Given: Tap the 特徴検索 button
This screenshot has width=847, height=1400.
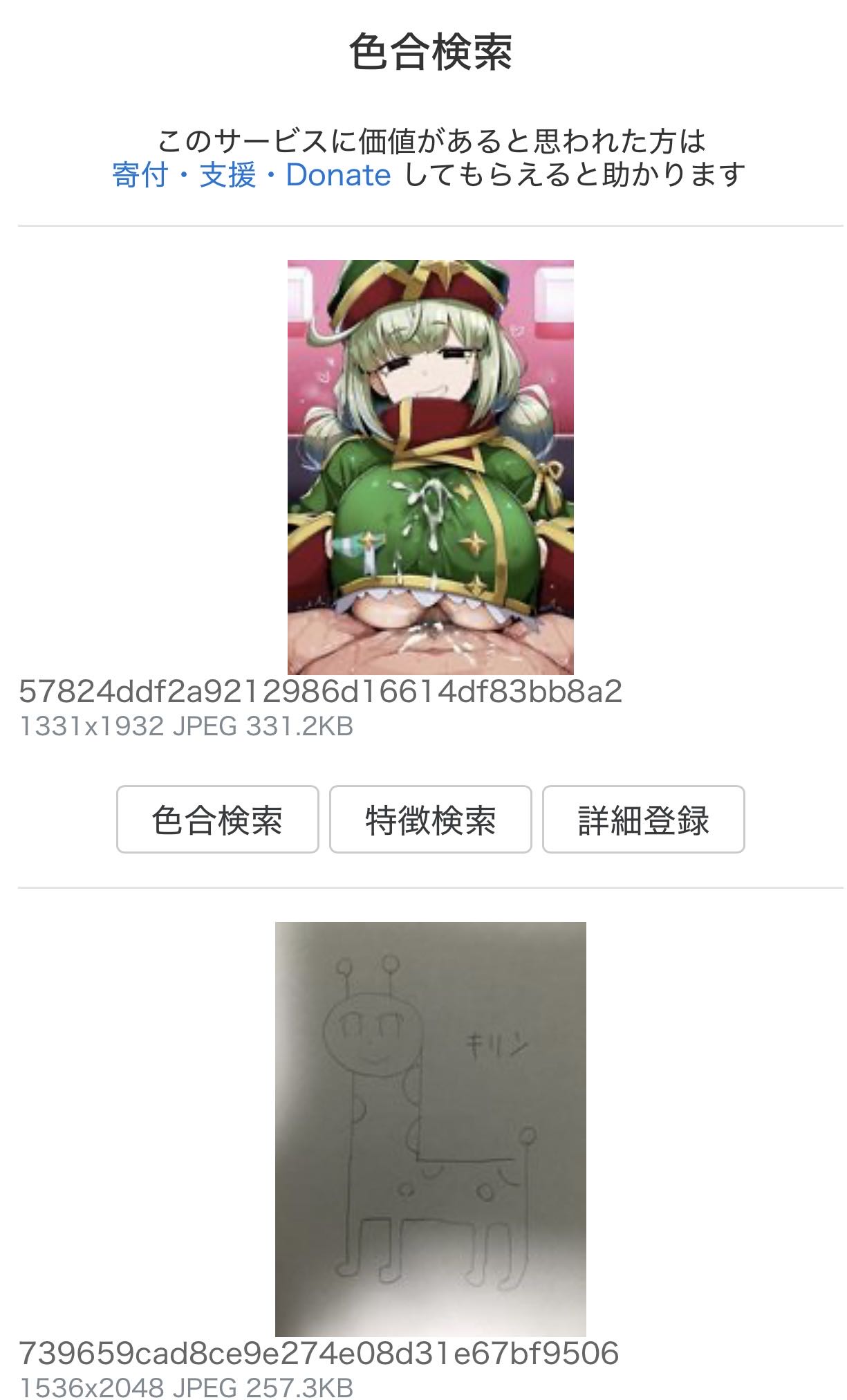Looking at the screenshot, I should click(x=430, y=819).
